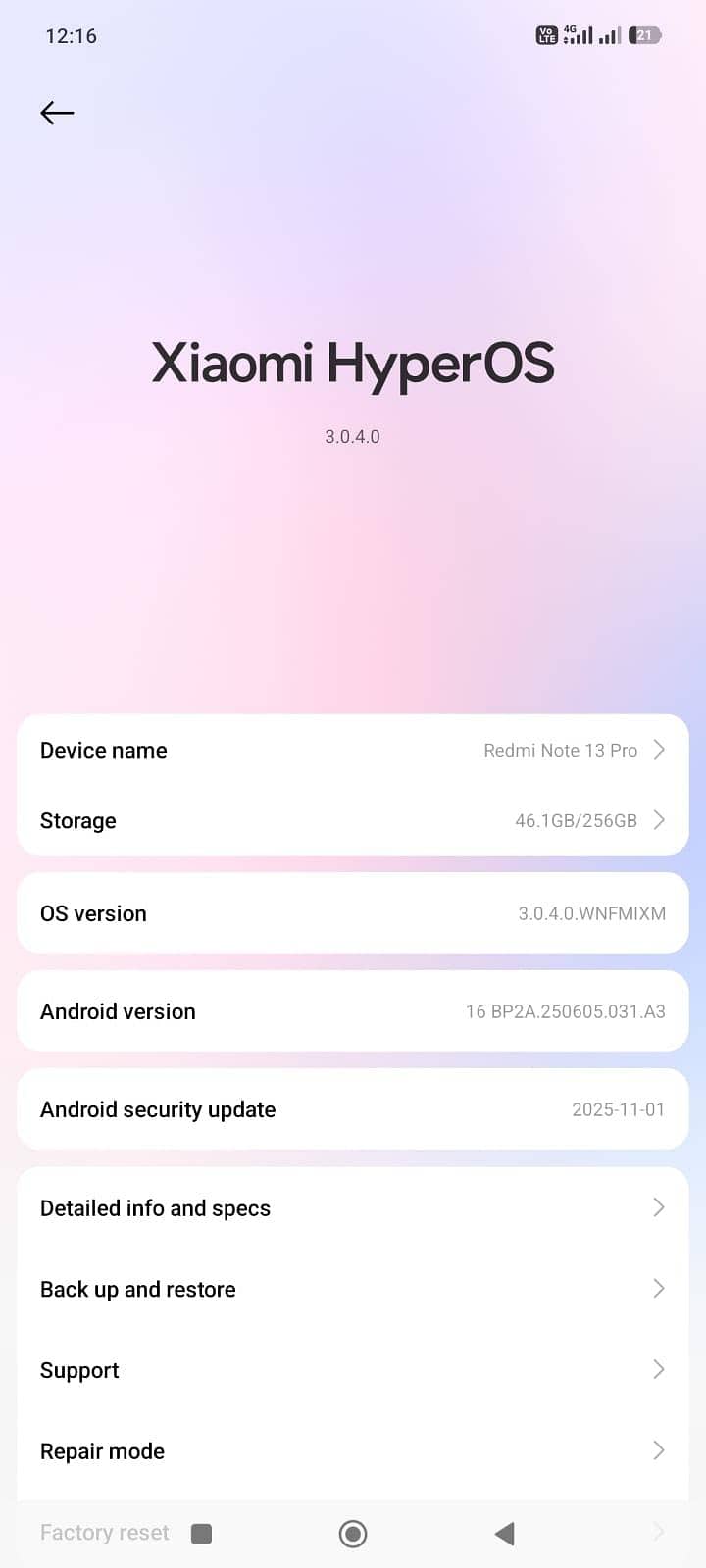Open the Recents navigation button

(x=201, y=1534)
